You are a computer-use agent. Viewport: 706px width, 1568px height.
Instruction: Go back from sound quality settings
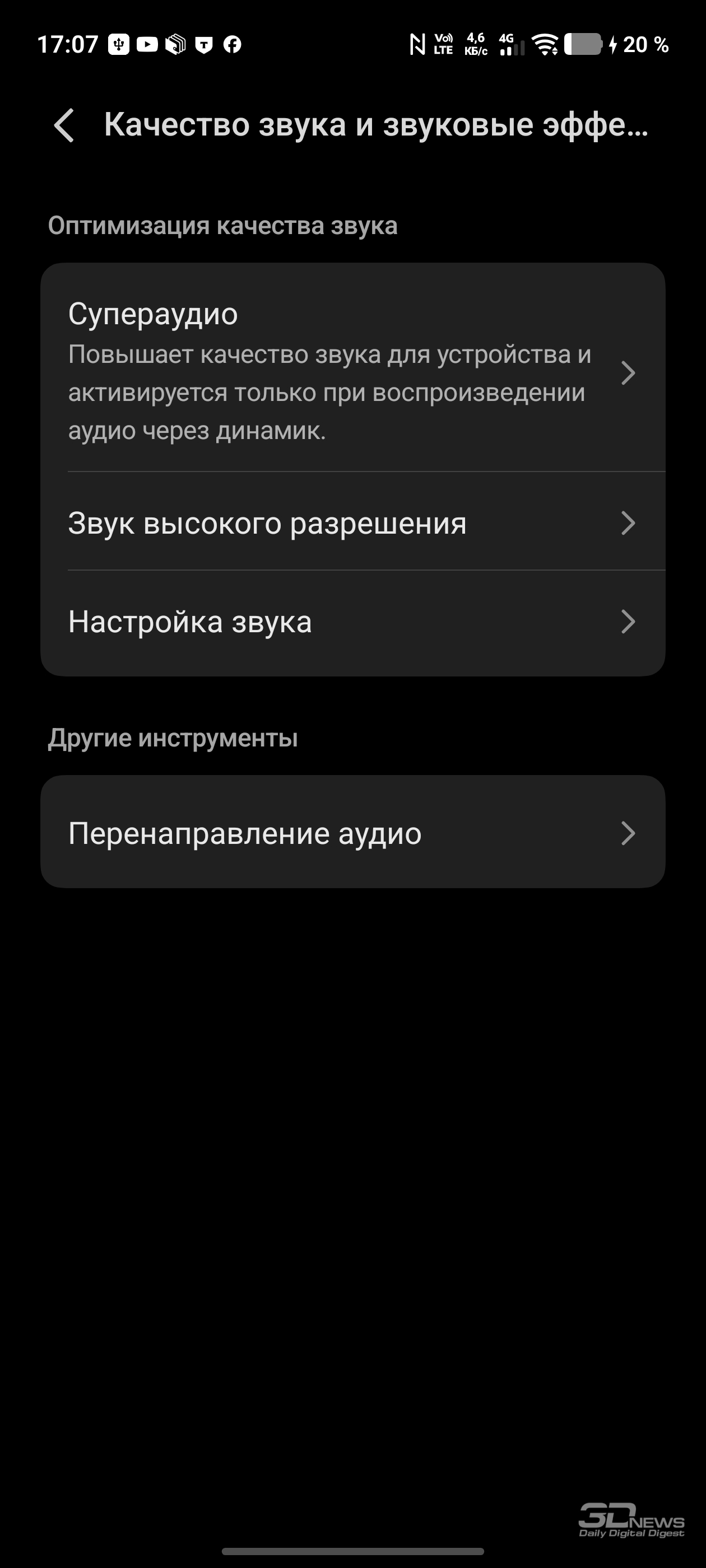(x=64, y=125)
